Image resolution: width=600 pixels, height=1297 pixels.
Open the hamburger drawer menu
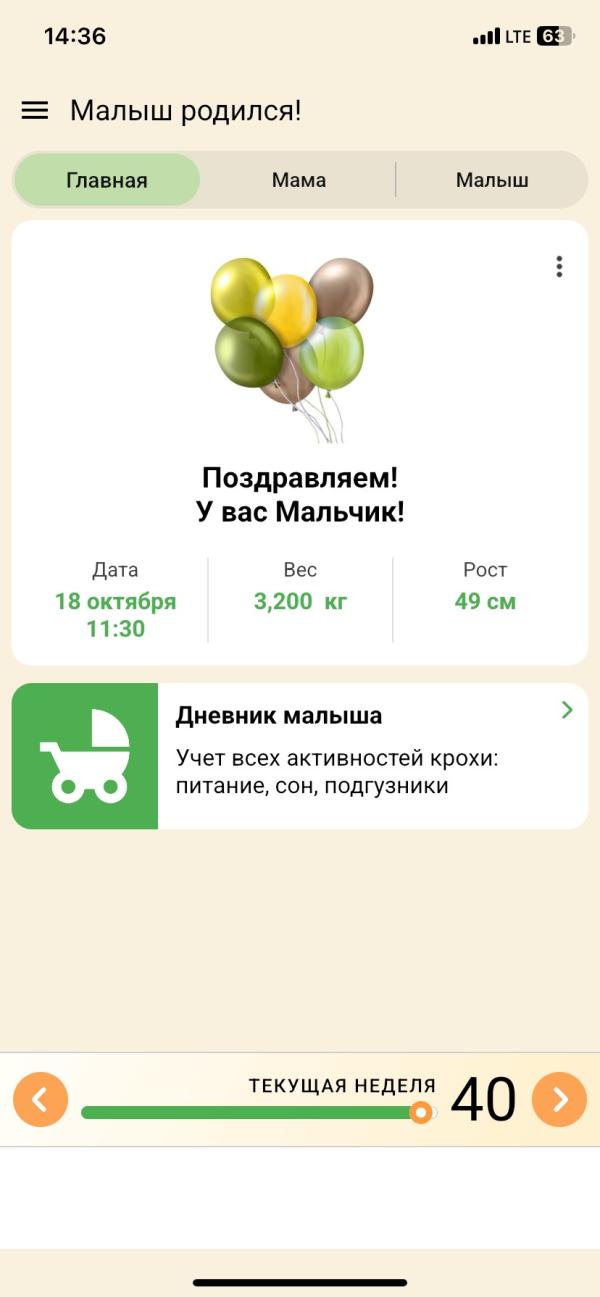(x=35, y=111)
